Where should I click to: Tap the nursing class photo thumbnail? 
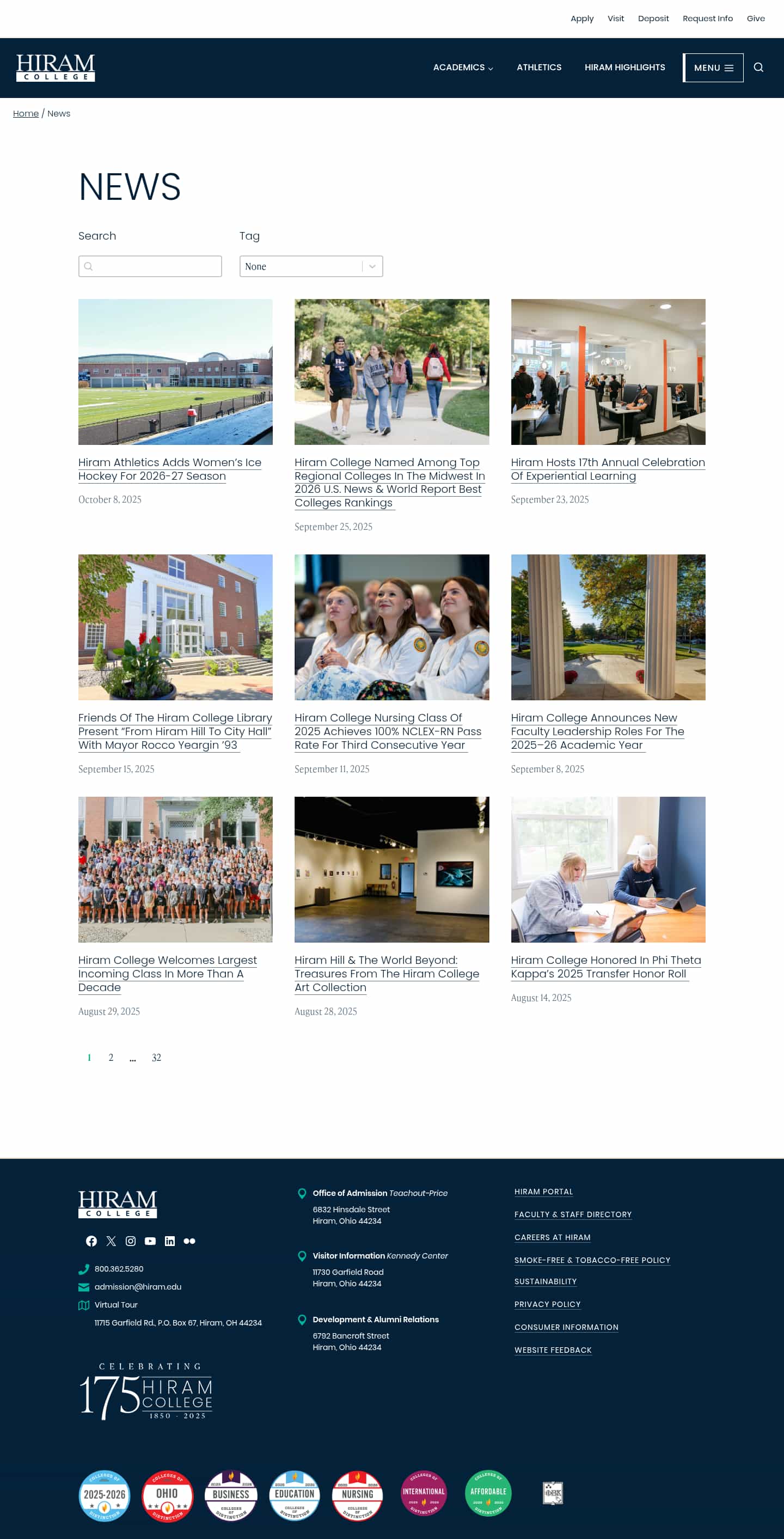(391, 627)
